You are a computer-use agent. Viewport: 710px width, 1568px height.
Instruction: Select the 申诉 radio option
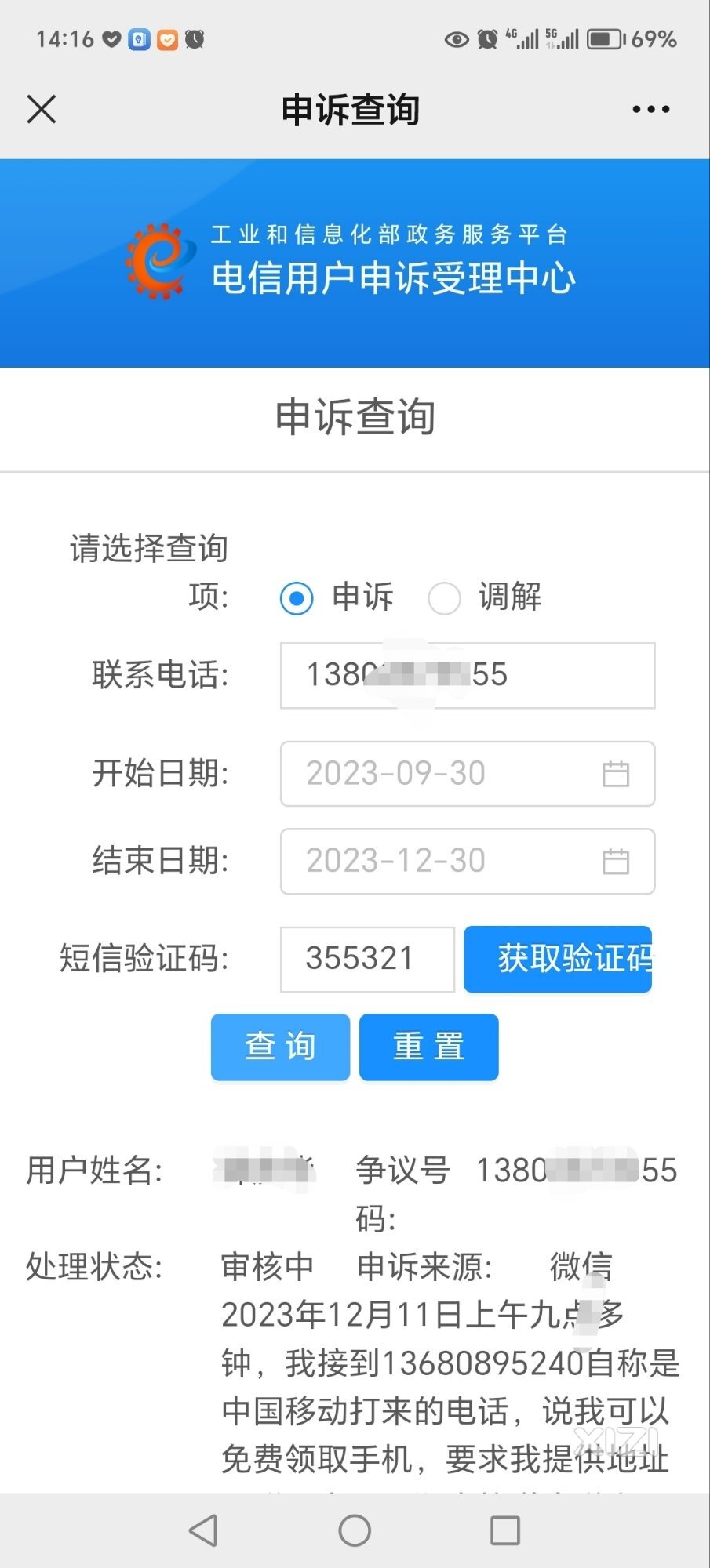point(297,598)
